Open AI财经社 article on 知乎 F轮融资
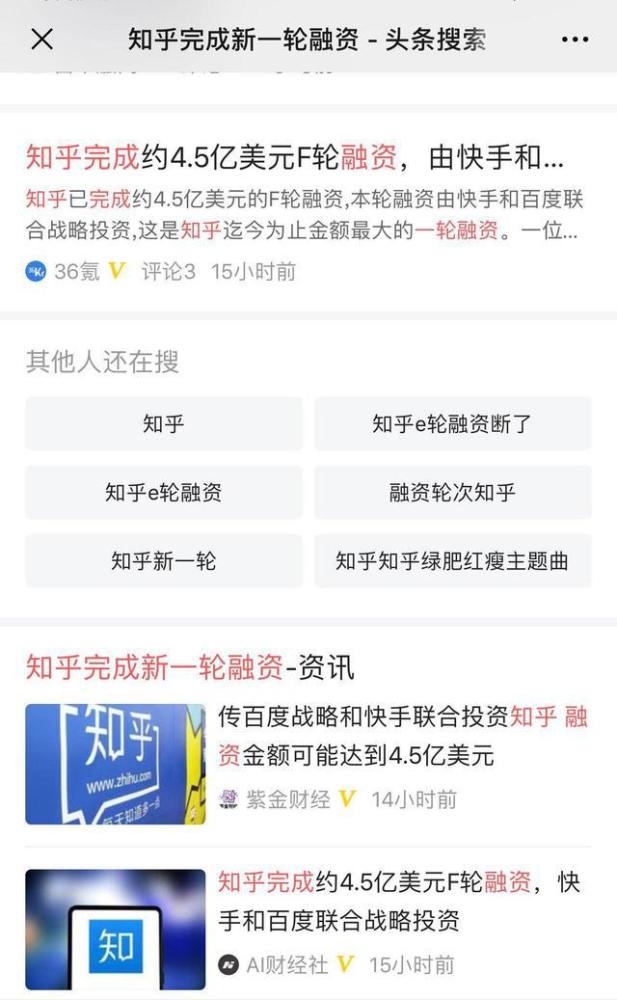617x1000 pixels. coord(402,901)
